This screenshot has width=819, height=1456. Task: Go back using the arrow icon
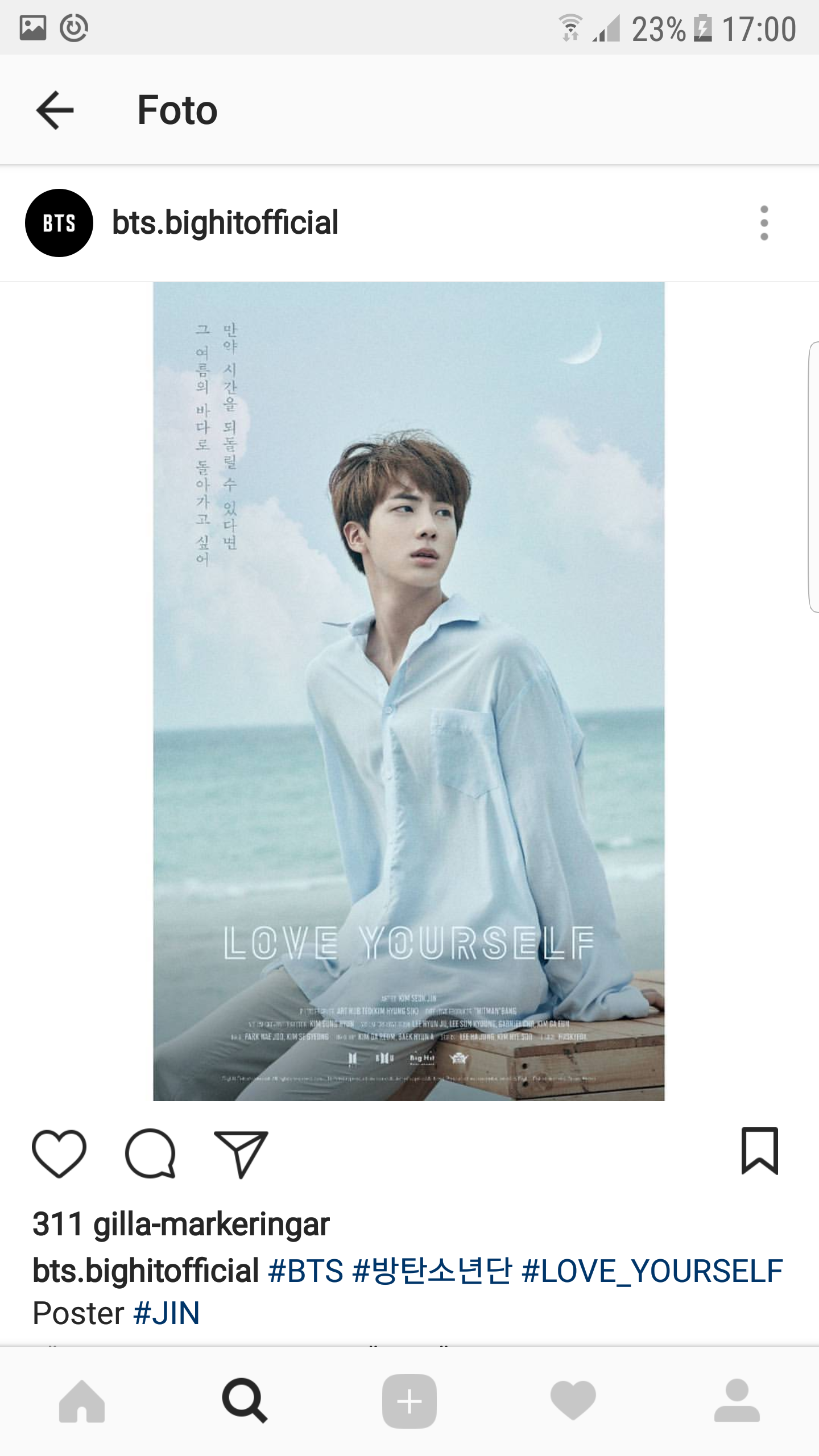pos(55,110)
